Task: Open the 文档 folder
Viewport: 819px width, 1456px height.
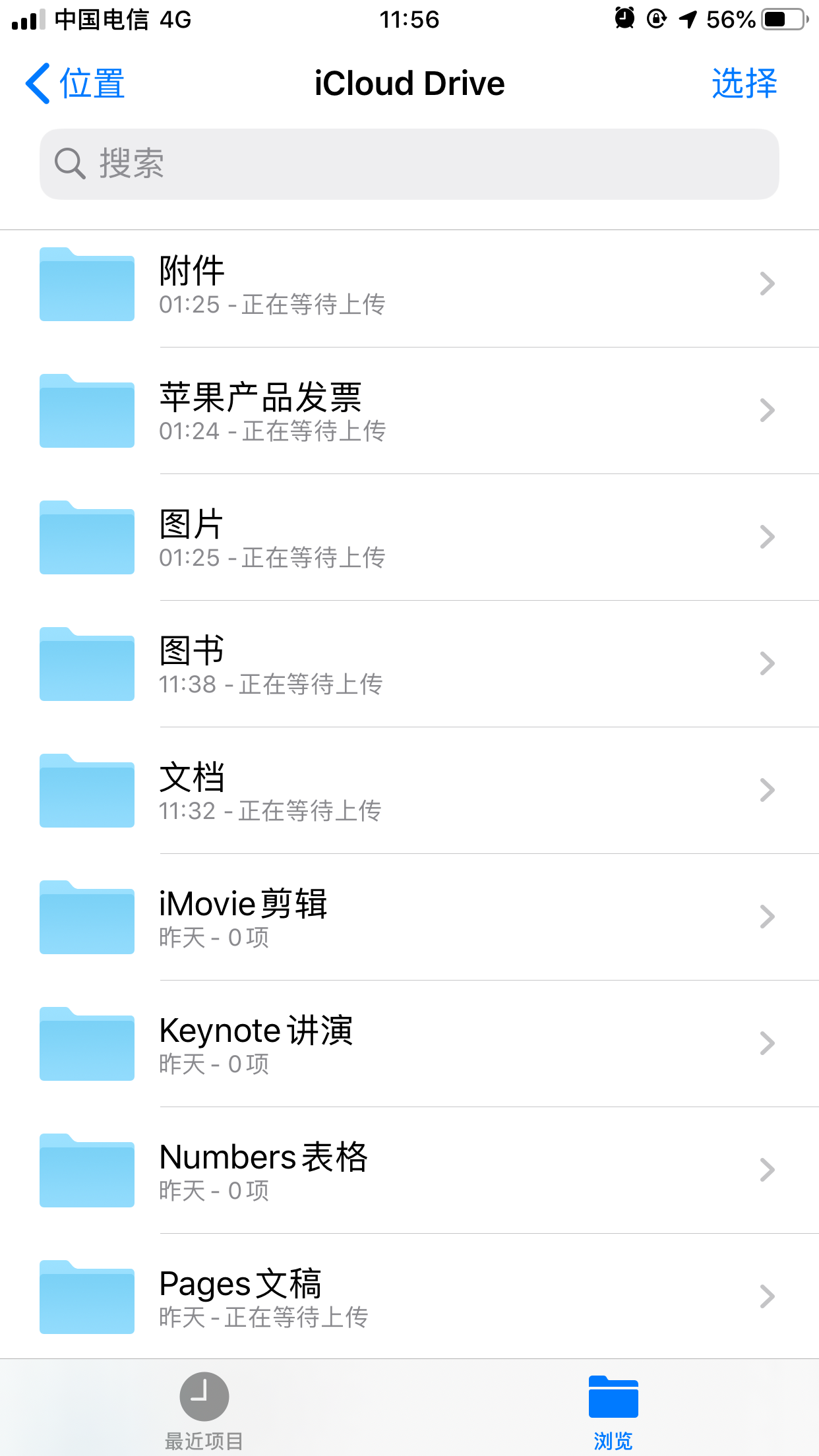Action: [409, 791]
